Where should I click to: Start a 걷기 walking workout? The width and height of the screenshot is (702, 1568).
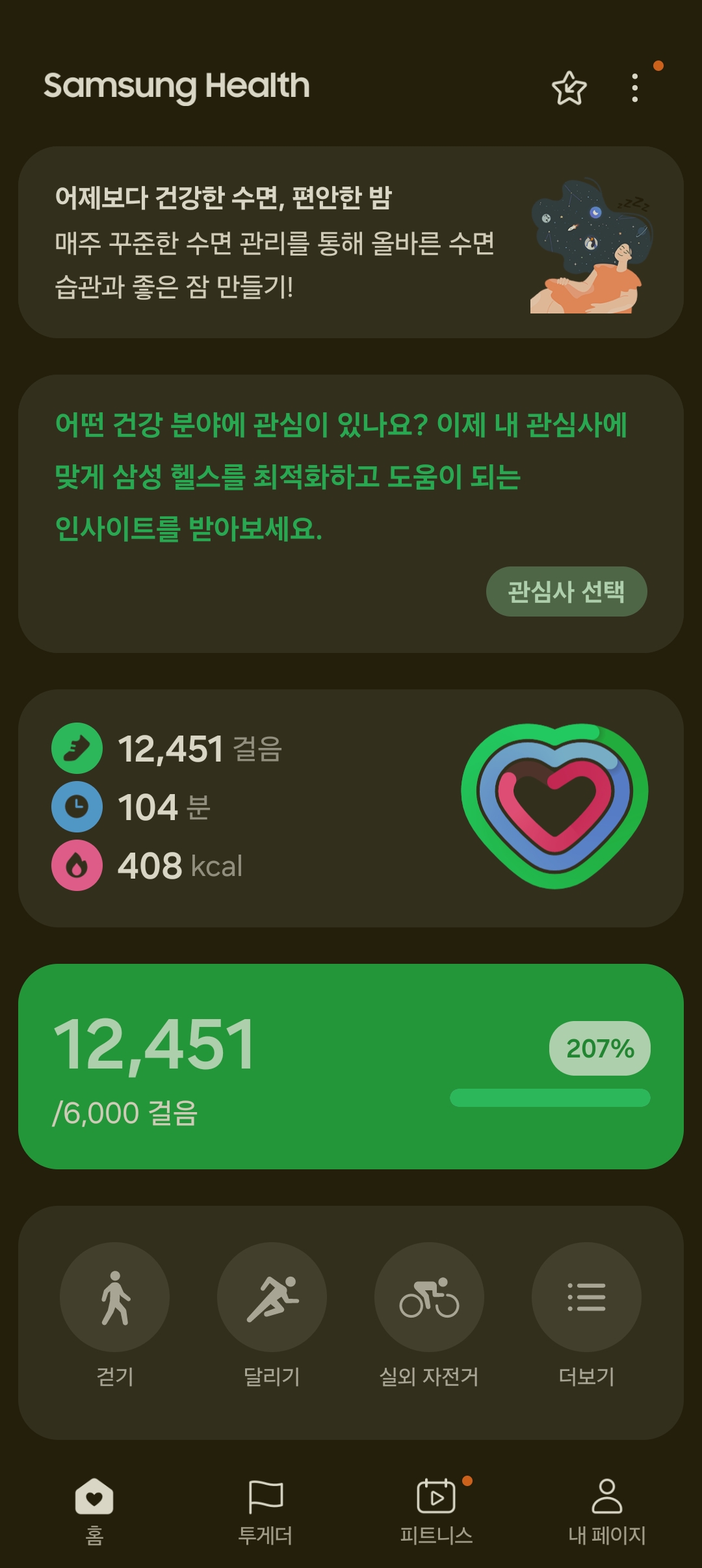point(115,1297)
